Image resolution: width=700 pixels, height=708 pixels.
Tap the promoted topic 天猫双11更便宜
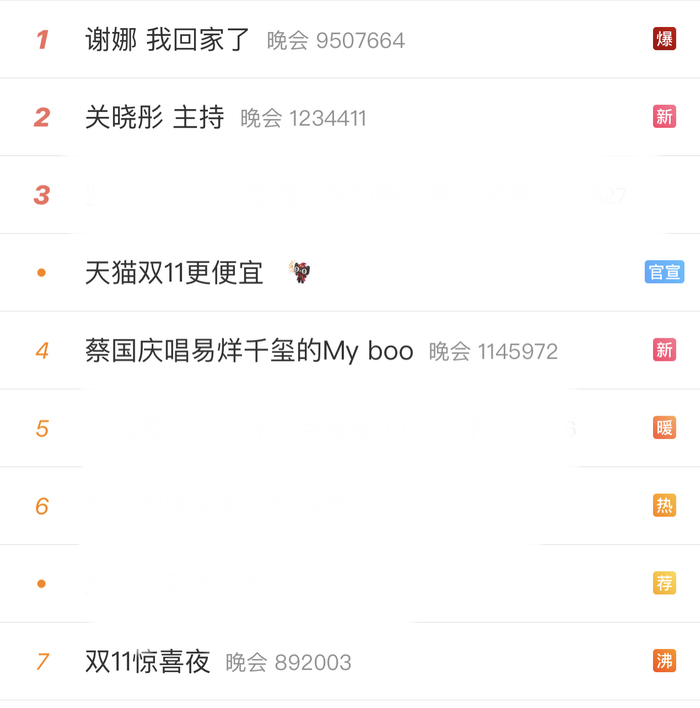pos(174,272)
